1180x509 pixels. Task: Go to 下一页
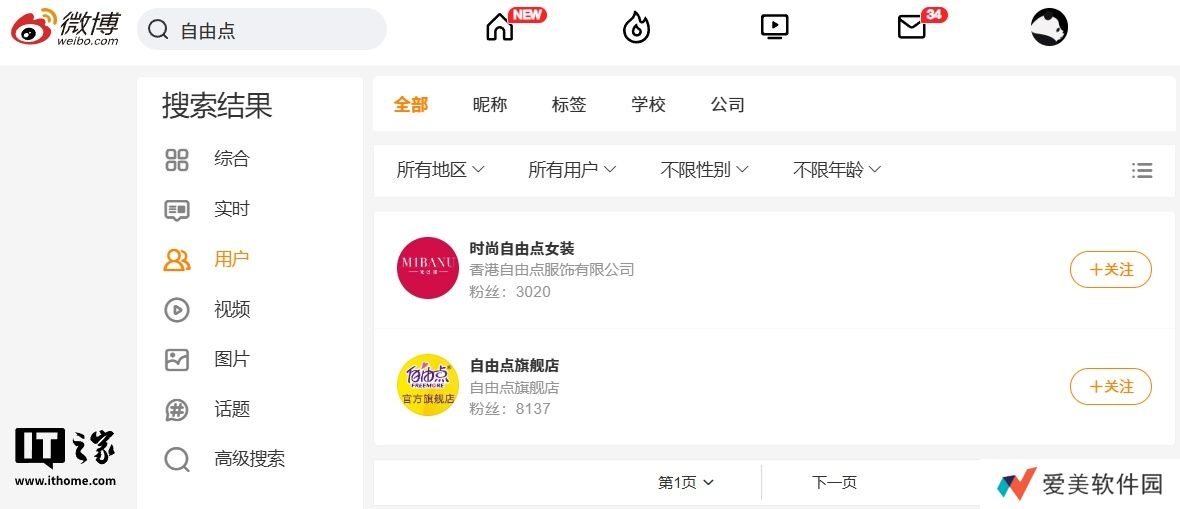tap(834, 483)
